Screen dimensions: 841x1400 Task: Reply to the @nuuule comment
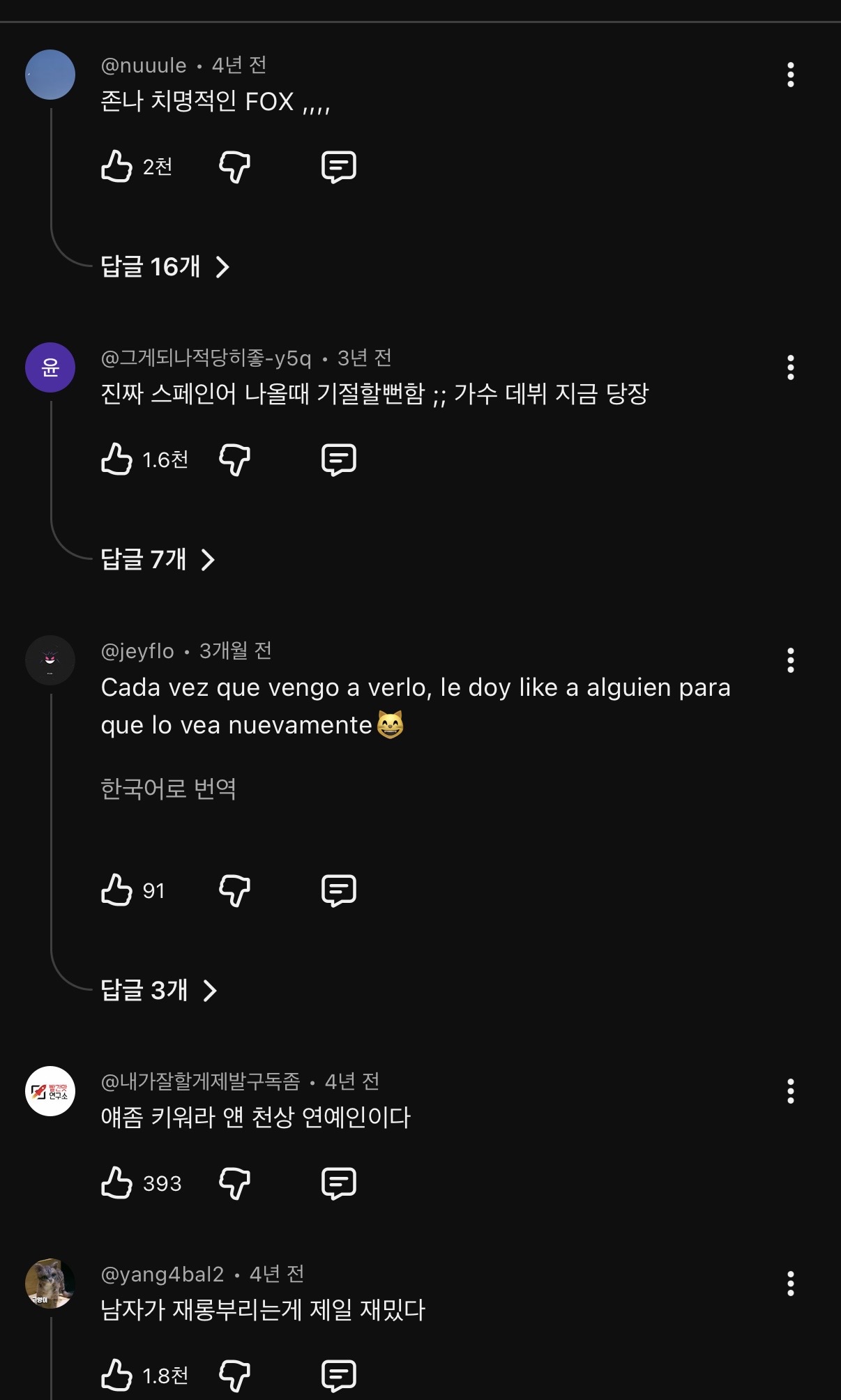point(338,167)
